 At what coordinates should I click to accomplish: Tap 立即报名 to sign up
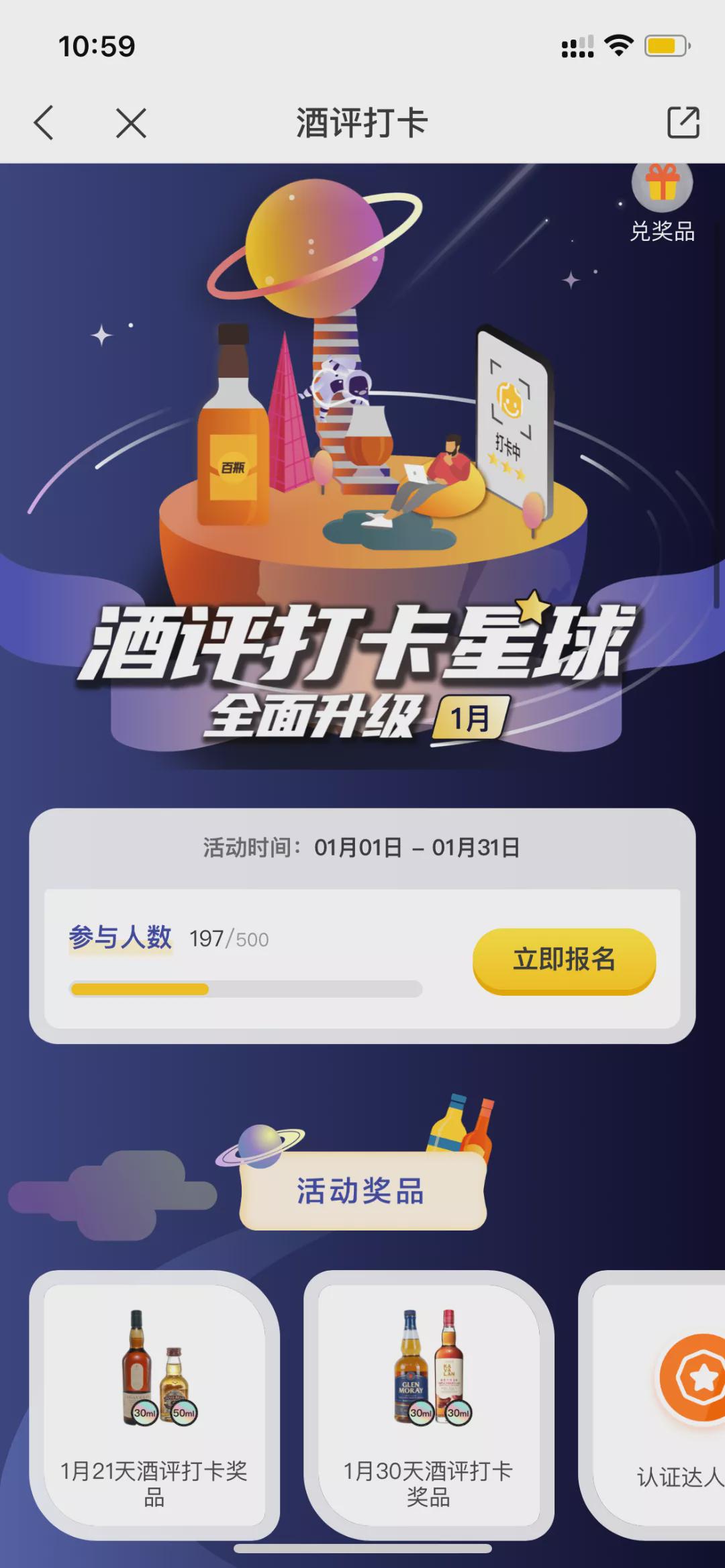(564, 959)
